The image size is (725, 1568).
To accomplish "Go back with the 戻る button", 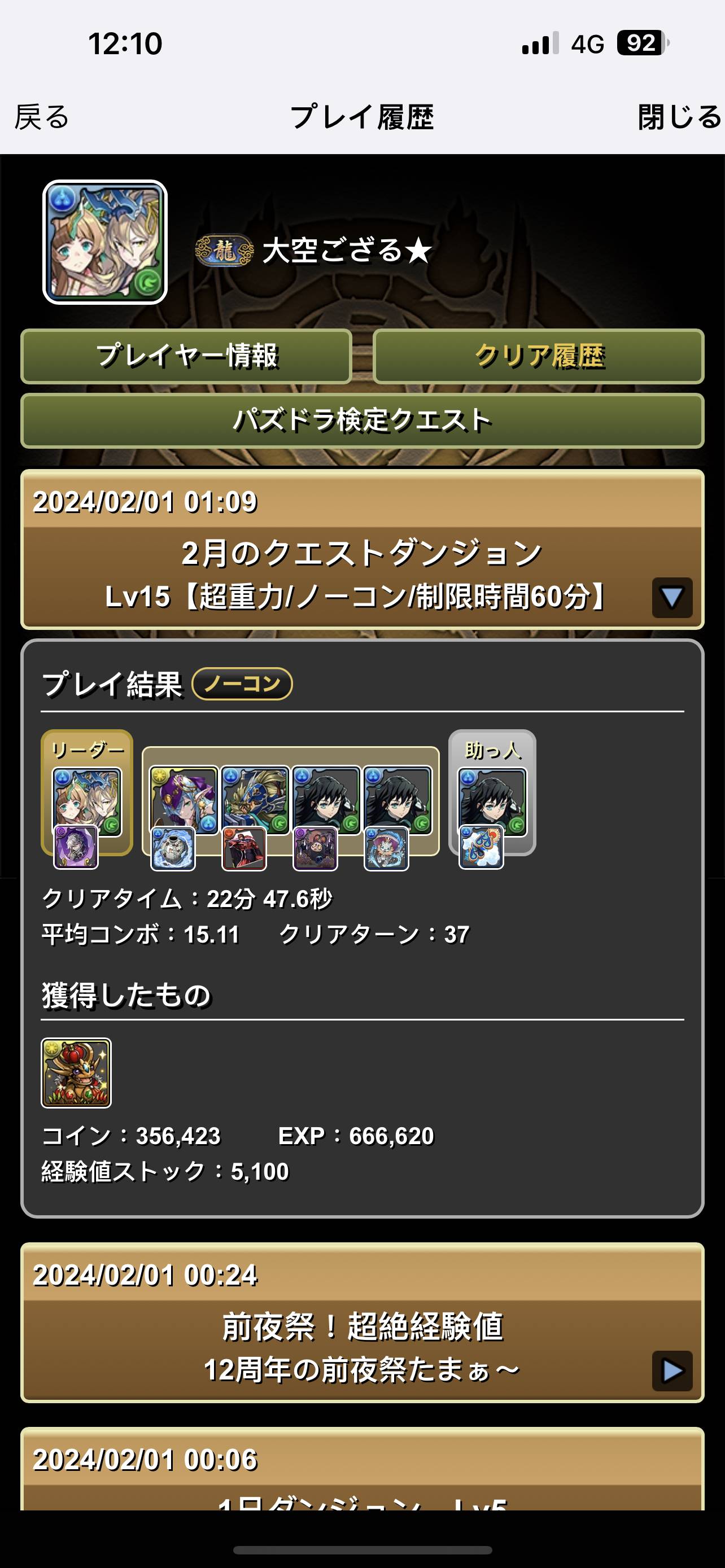I will coord(41,117).
